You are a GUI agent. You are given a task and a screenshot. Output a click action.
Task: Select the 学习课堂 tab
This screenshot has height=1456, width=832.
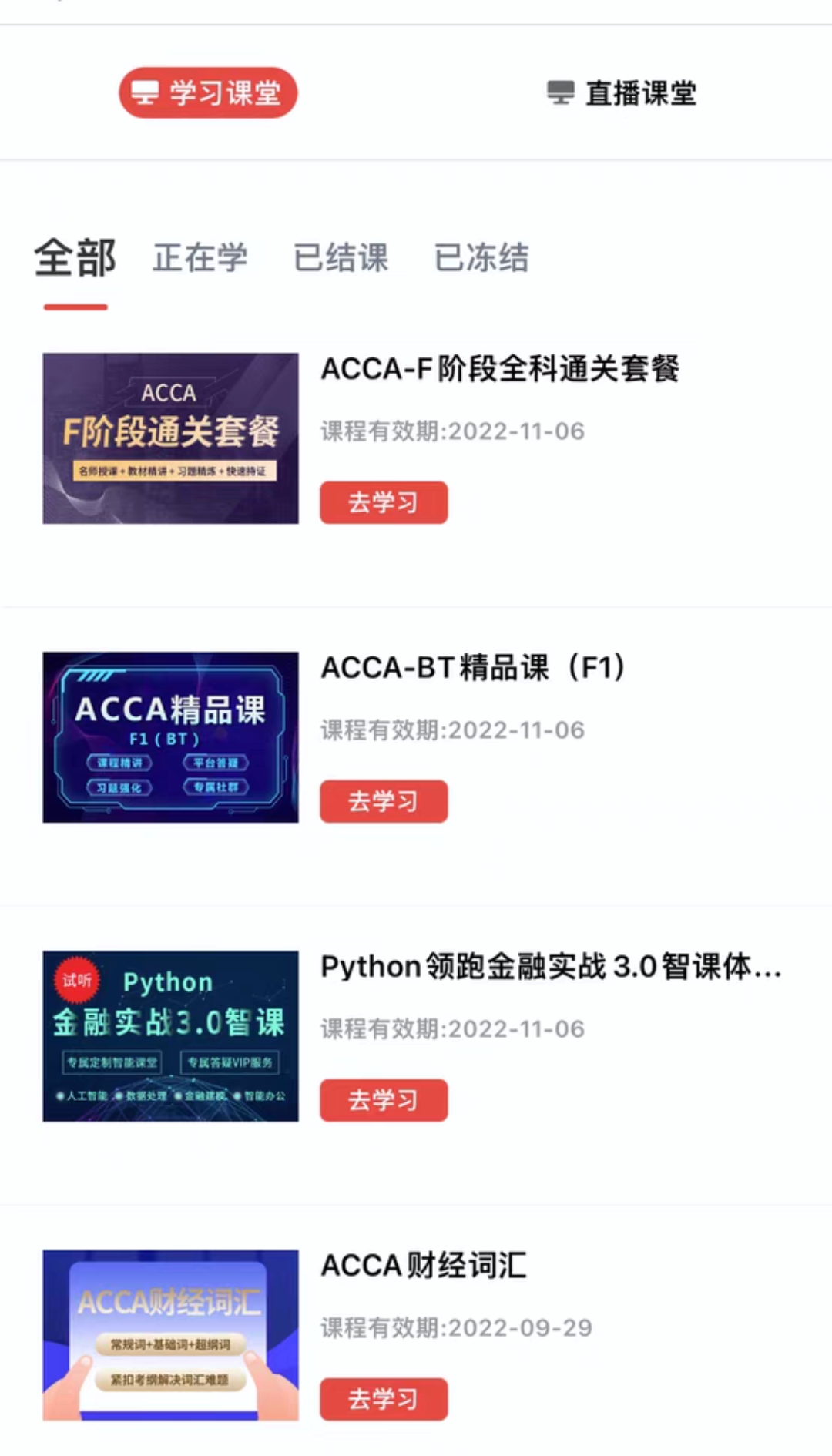[208, 93]
